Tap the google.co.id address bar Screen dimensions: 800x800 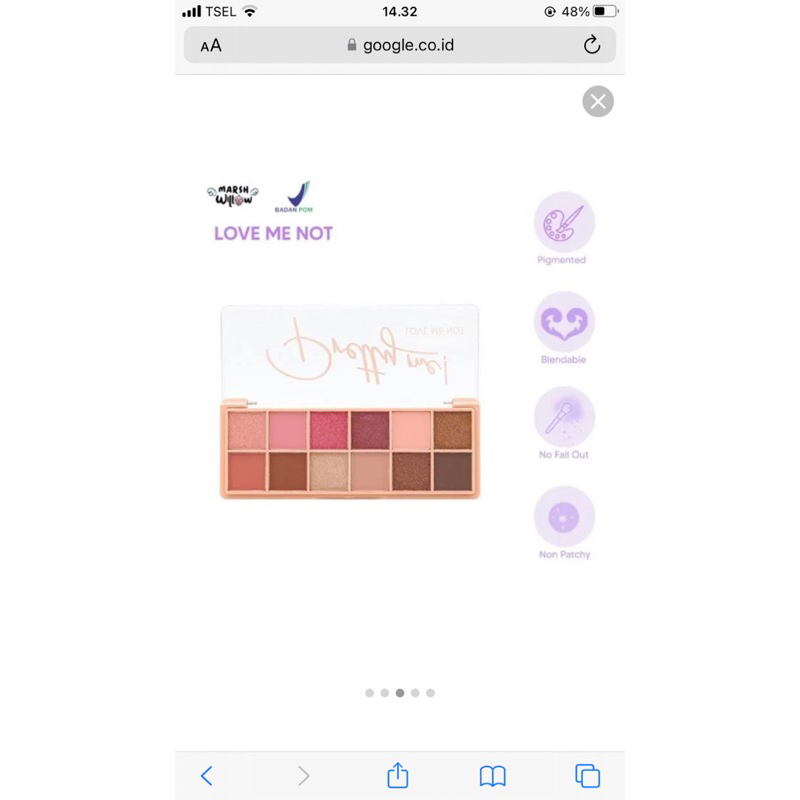[x=400, y=45]
